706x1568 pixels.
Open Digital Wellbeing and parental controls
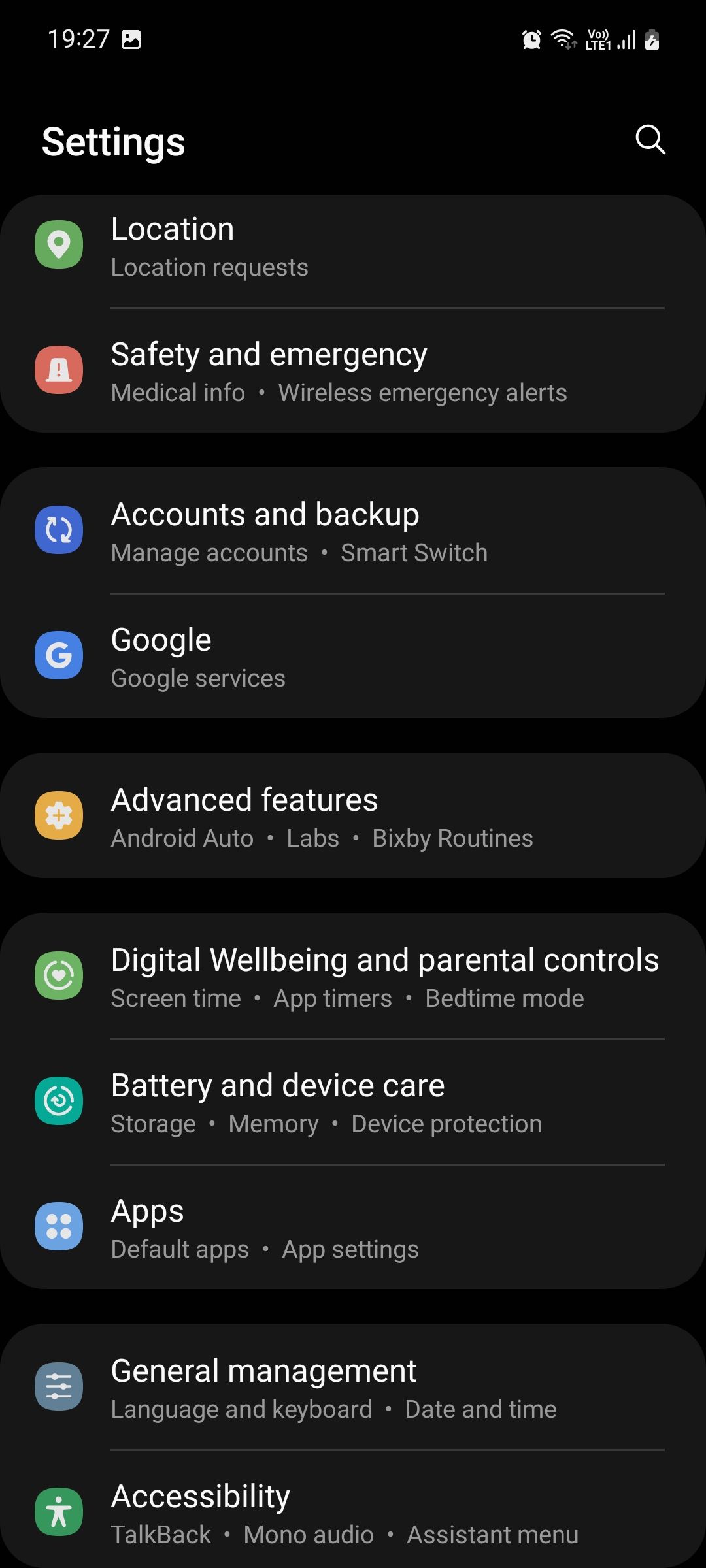coord(353,975)
